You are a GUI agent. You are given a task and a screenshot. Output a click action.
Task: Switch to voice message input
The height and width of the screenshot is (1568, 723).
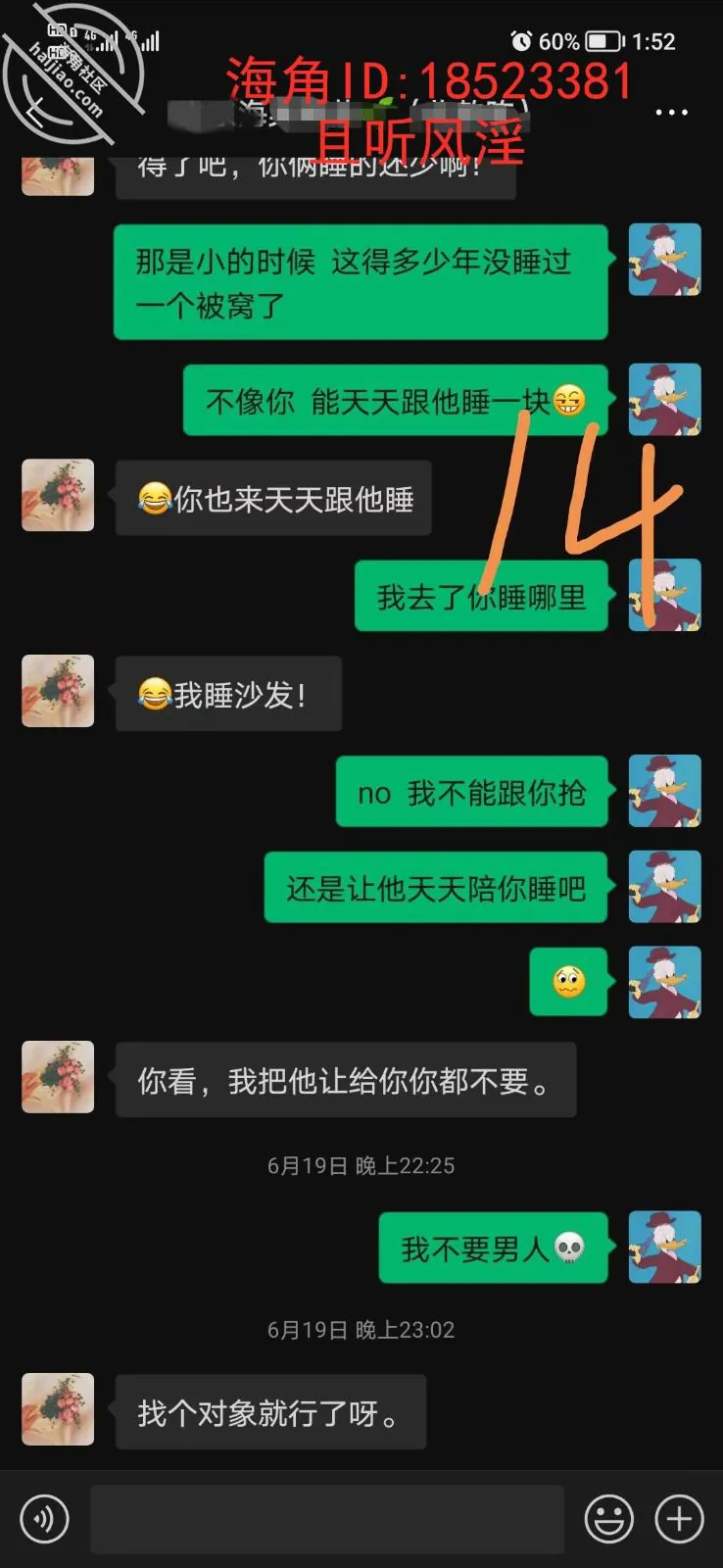(x=44, y=1519)
